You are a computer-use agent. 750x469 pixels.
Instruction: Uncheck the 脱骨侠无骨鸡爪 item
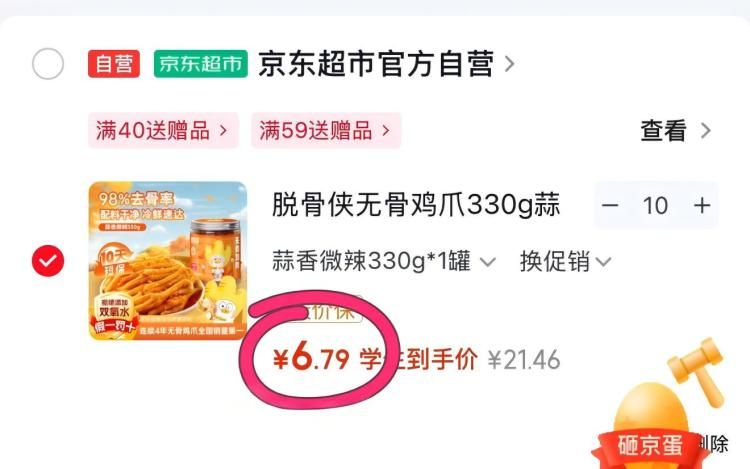coord(48,262)
